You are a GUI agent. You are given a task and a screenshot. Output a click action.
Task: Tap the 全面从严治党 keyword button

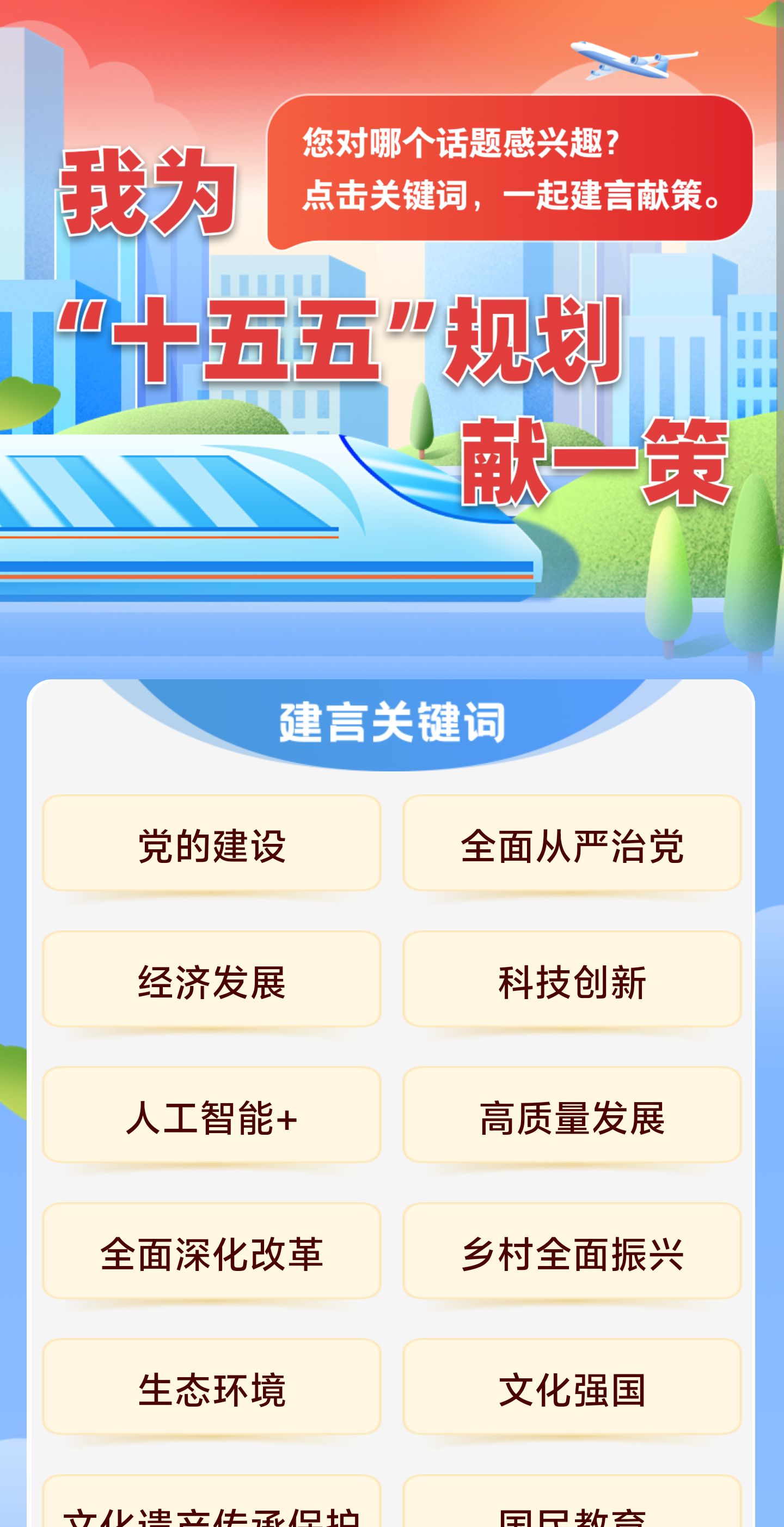pyautogui.click(x=572, y=843)
